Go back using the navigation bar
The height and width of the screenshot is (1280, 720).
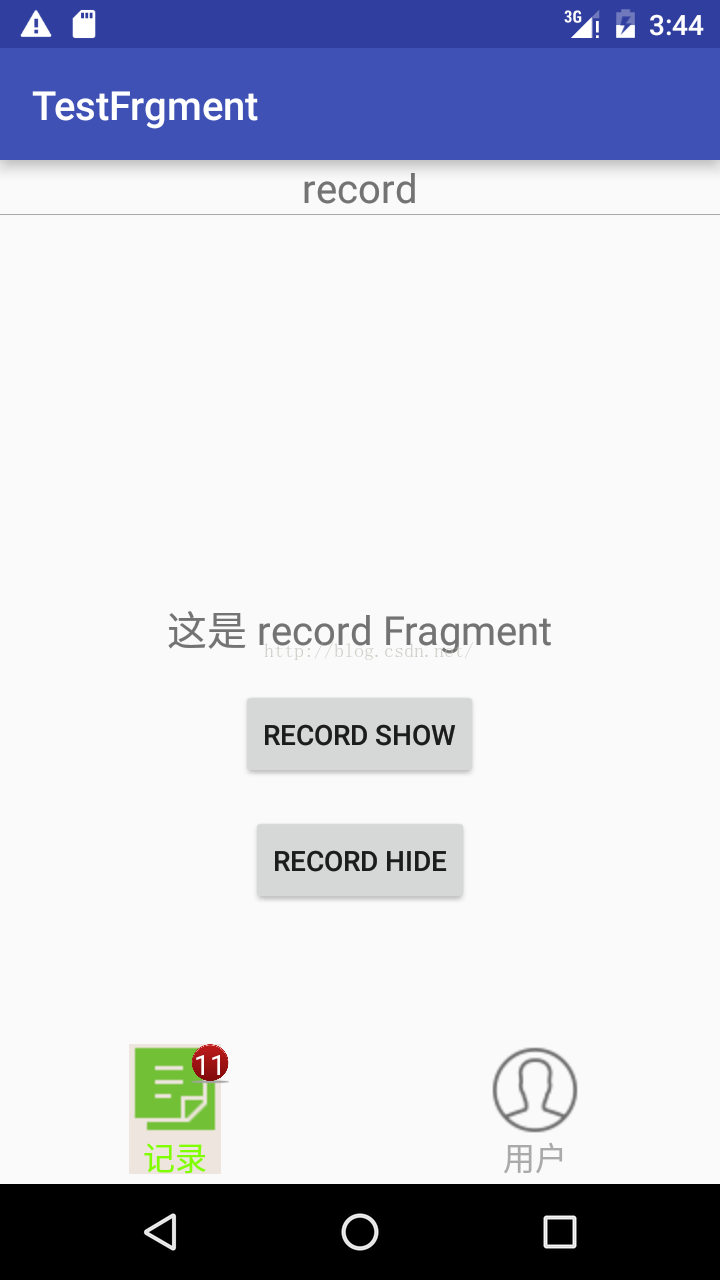click(x=161, y=1232)
